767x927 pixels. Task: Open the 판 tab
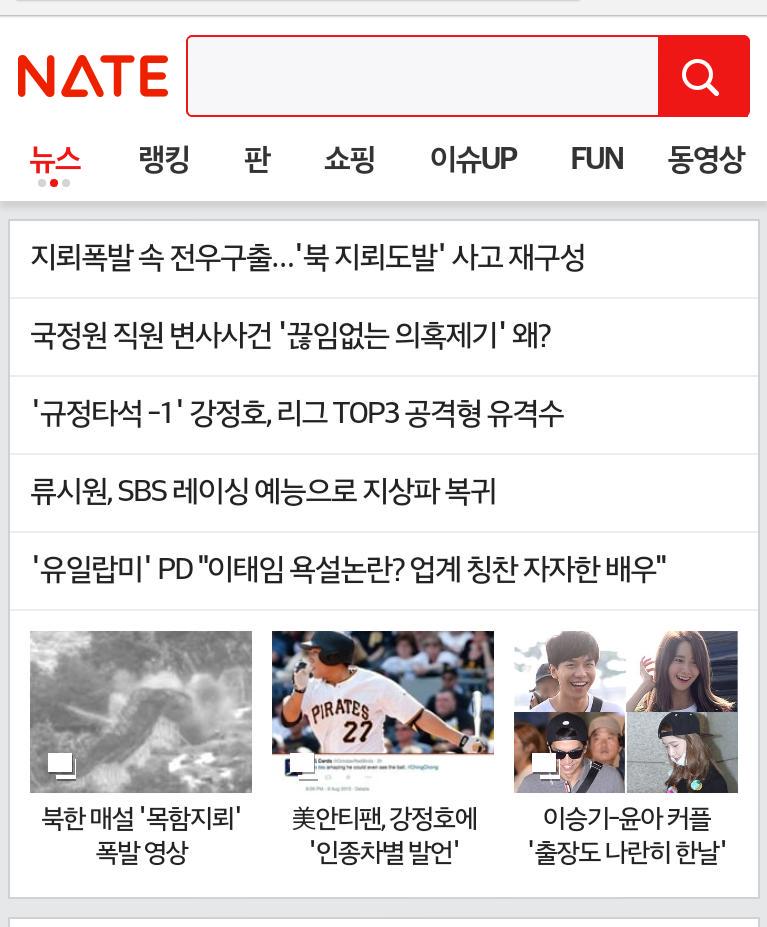[257, 159]
